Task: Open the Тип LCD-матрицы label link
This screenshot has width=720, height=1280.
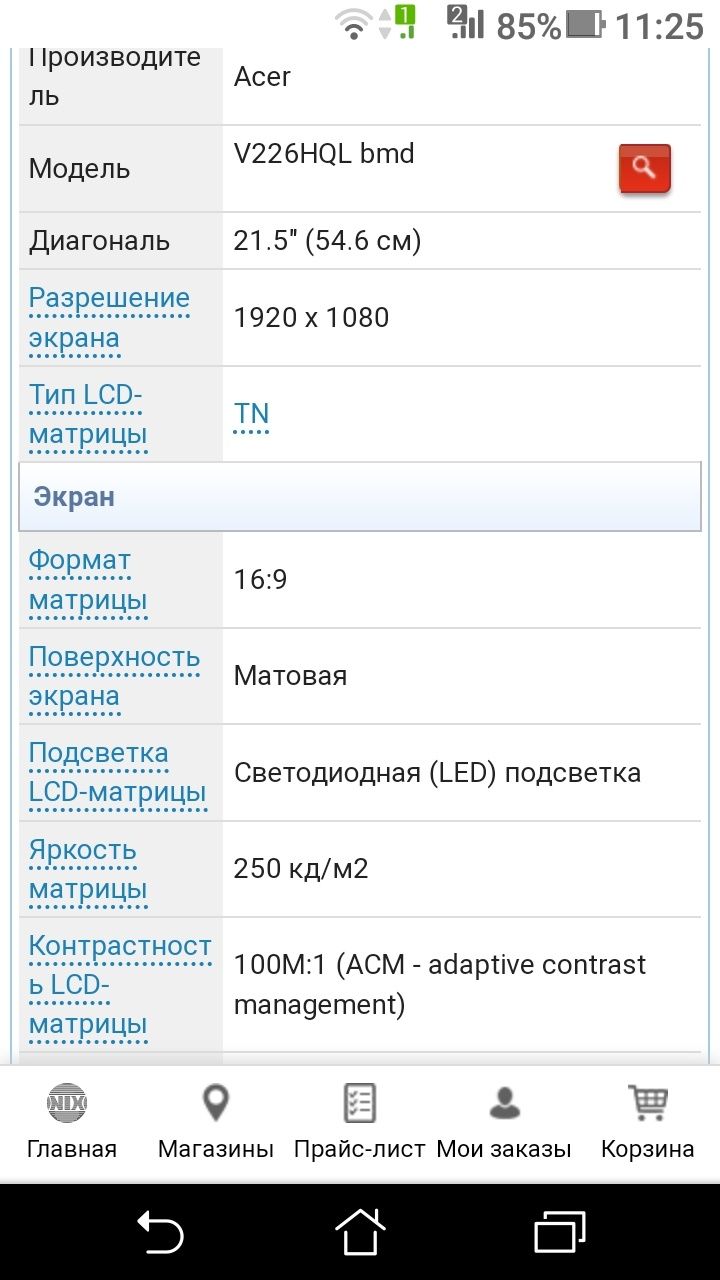Action: [87, 415]
